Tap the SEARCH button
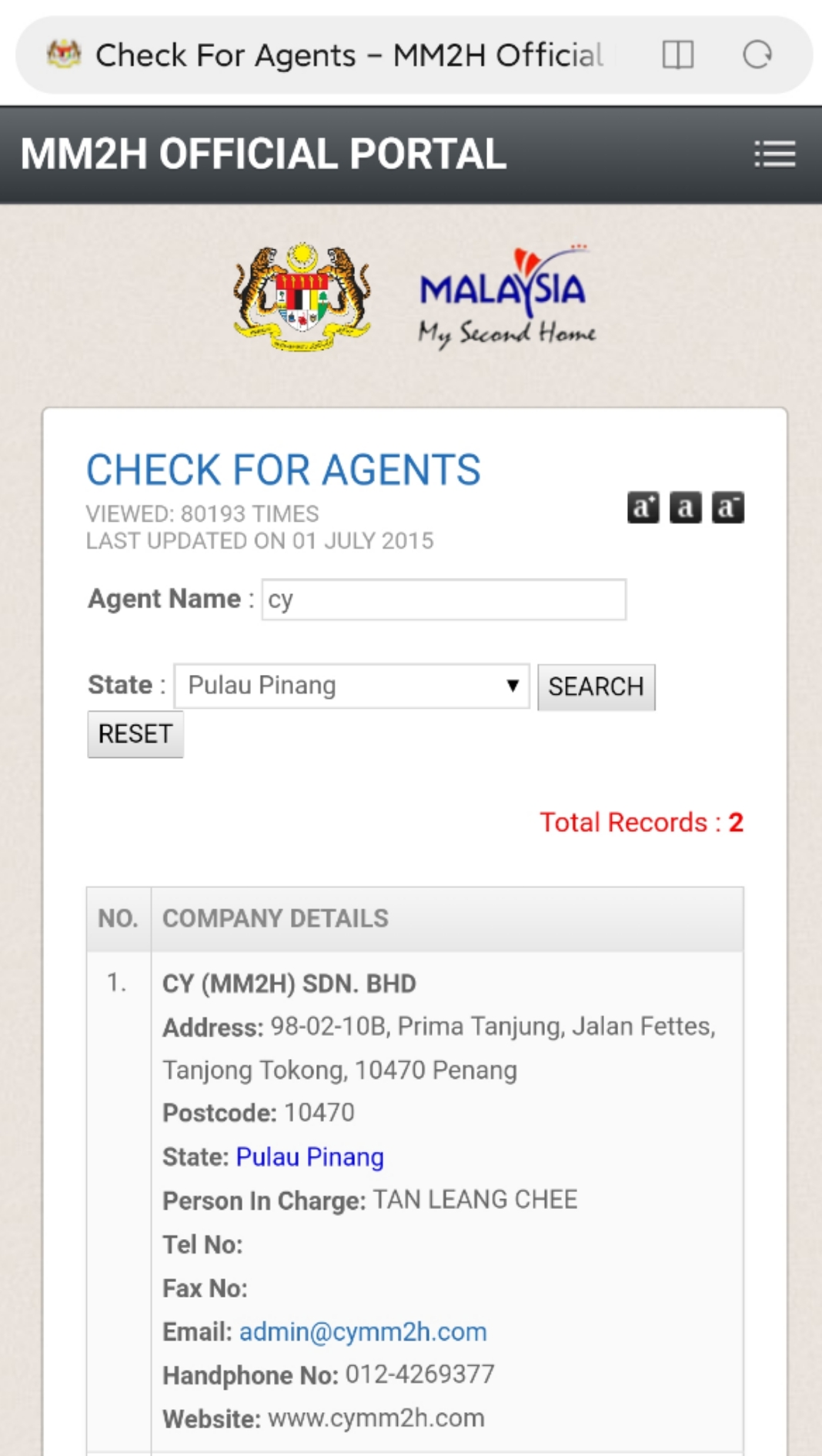 tap(596, 686)
